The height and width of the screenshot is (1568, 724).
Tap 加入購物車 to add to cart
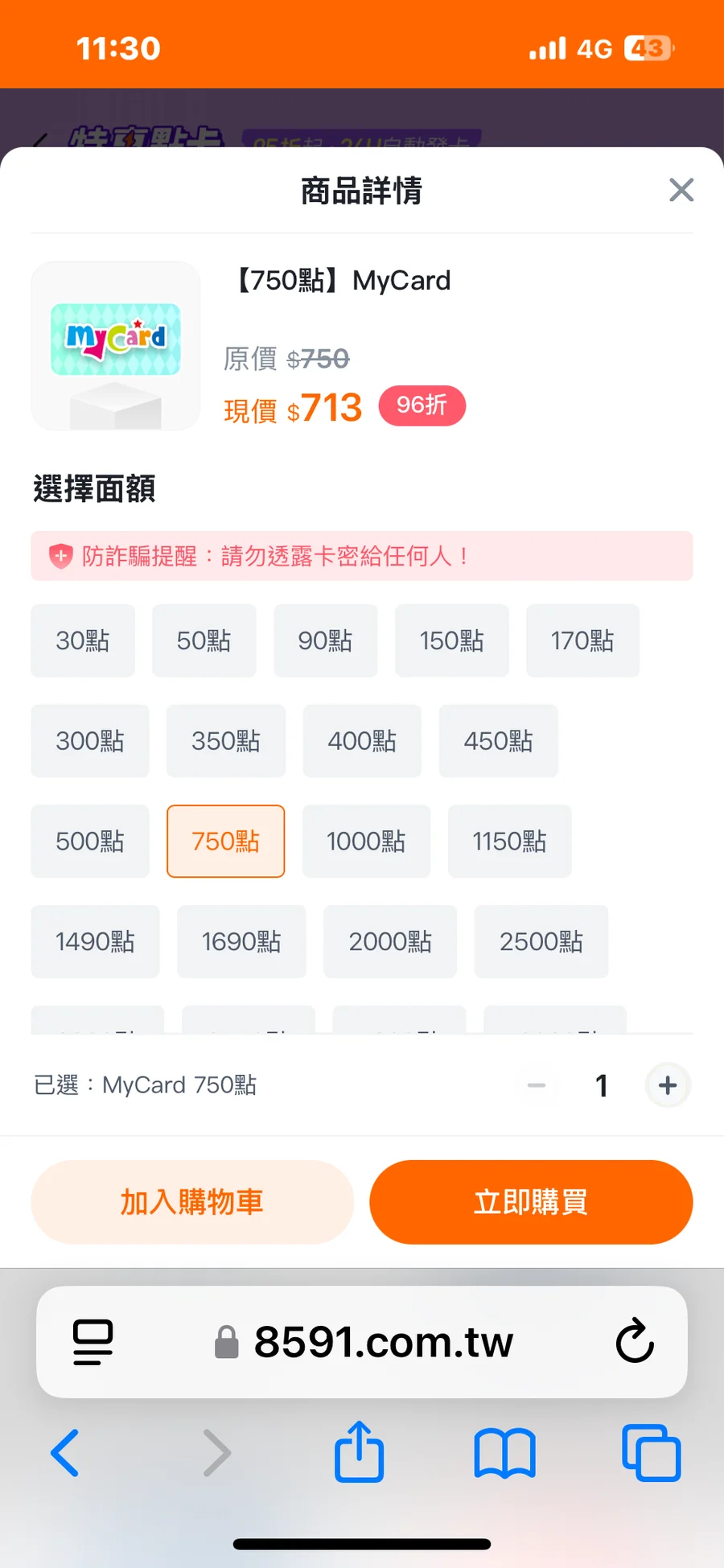[x=191, y=1201]
